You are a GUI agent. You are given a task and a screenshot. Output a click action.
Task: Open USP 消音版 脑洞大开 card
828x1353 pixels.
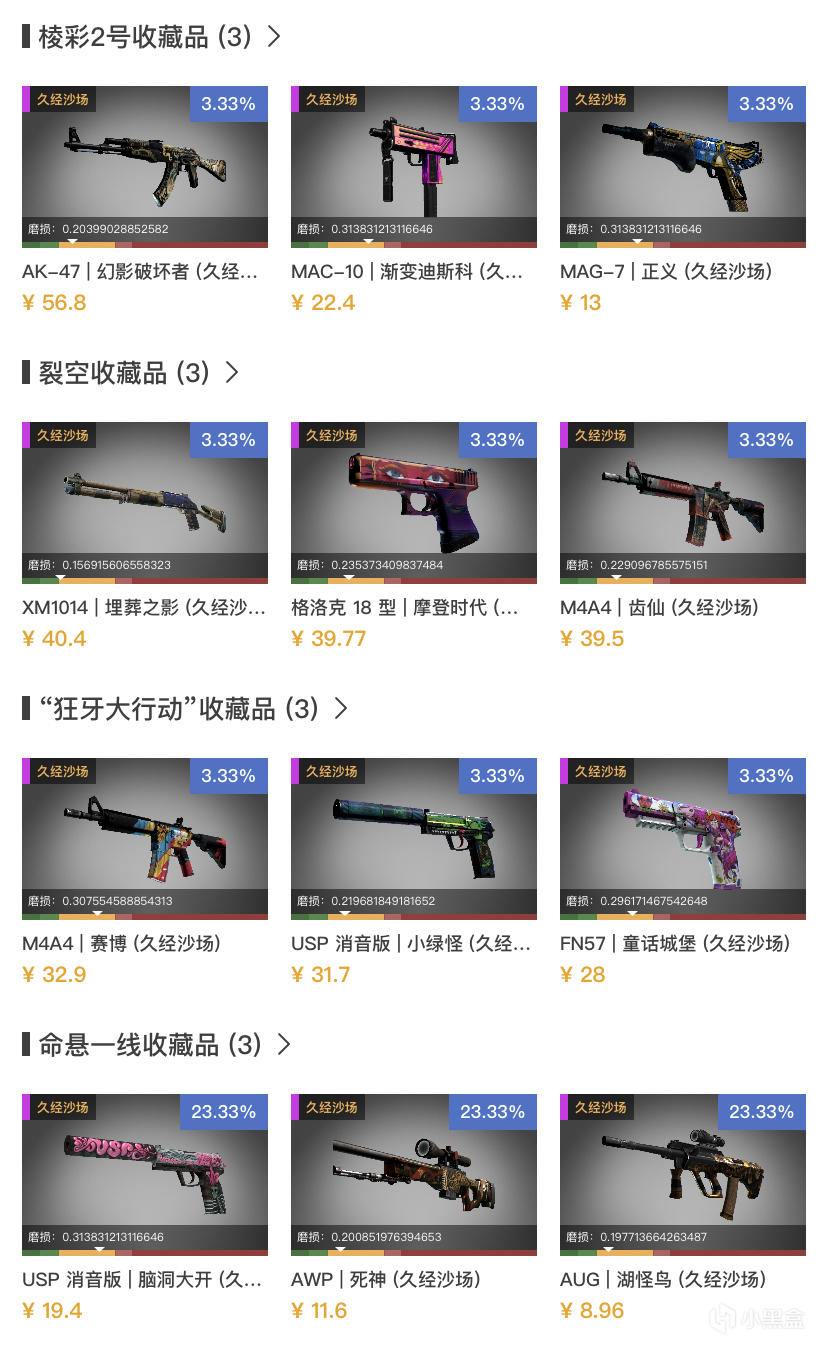coord(145,1174)
